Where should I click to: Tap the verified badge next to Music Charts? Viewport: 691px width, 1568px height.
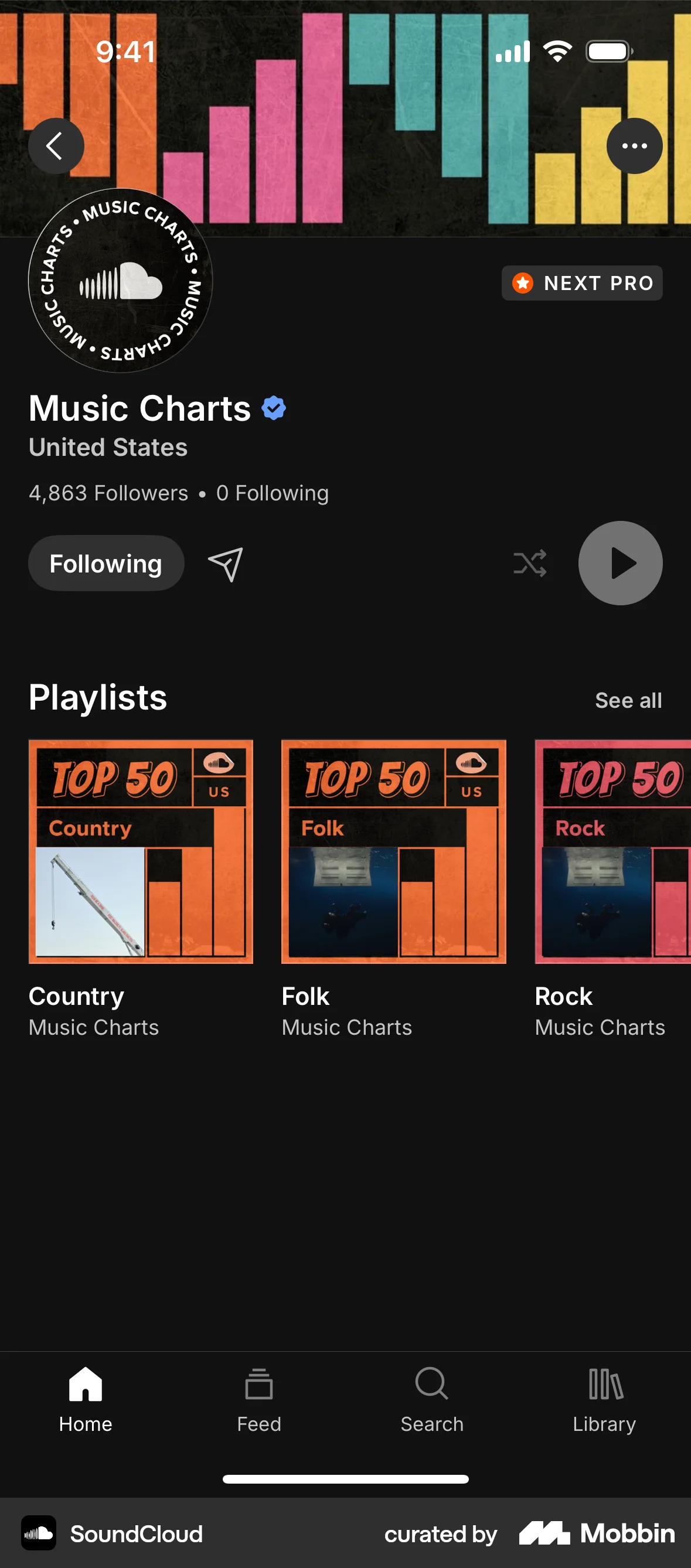(273, 408)
